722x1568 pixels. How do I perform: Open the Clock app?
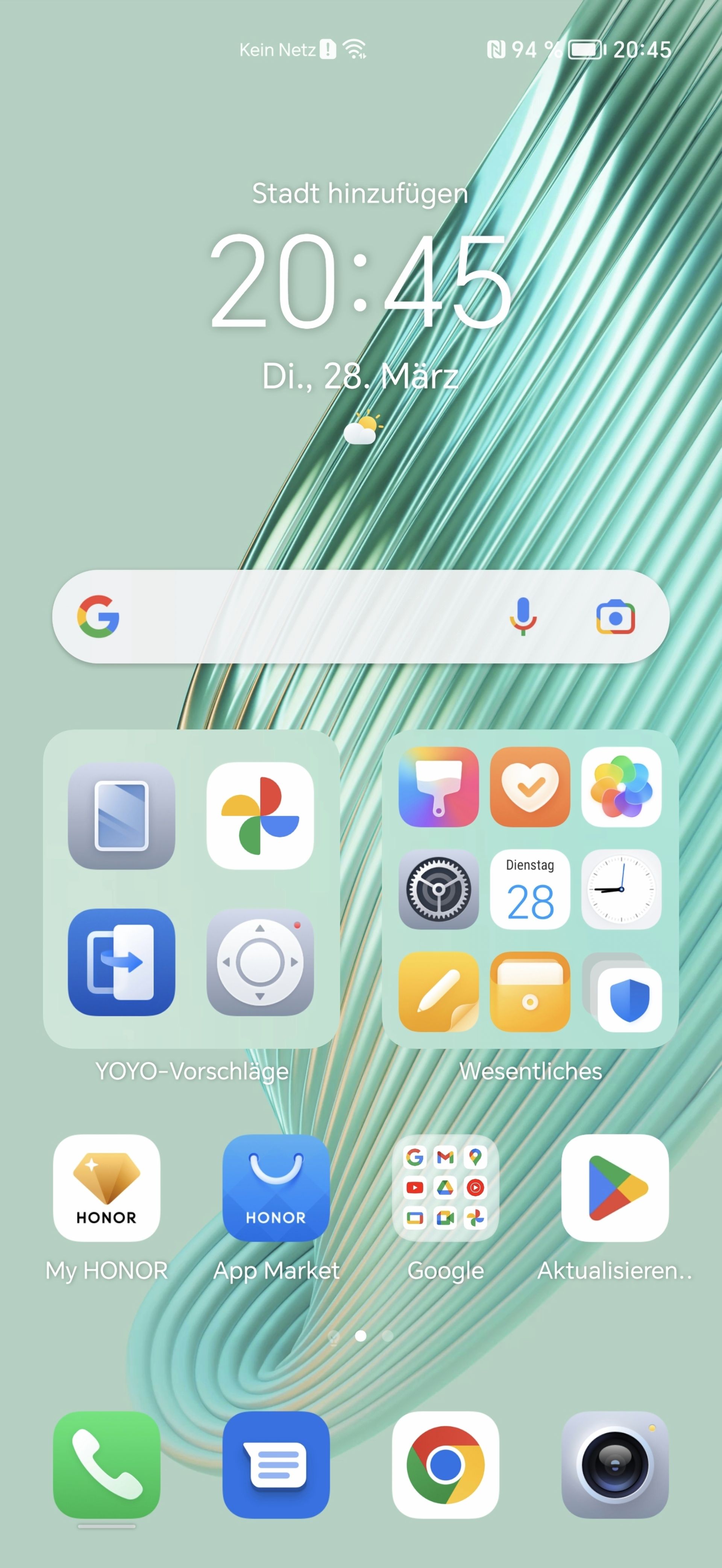[621, 889]
